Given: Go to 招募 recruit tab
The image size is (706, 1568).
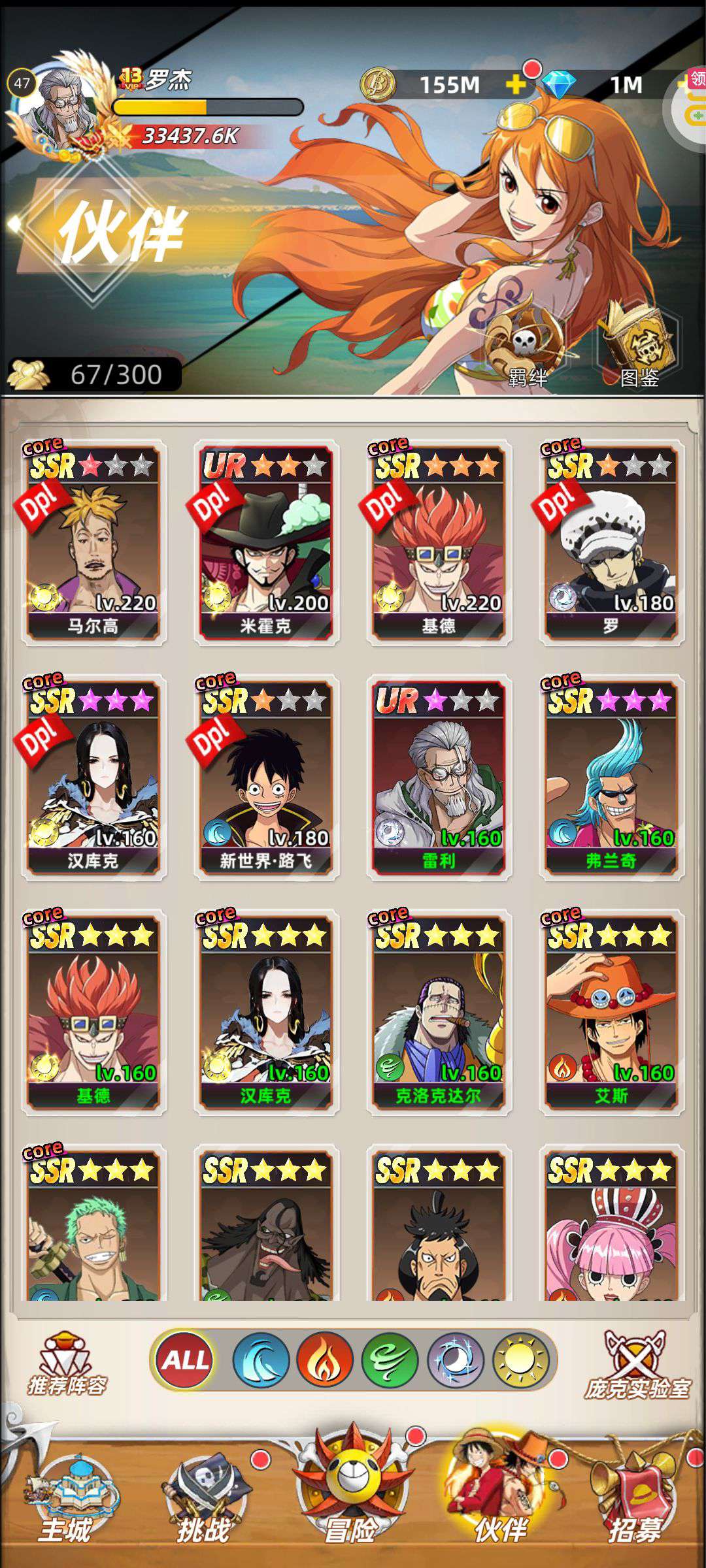Looking at the screenshot, I should click(634, 1503).
